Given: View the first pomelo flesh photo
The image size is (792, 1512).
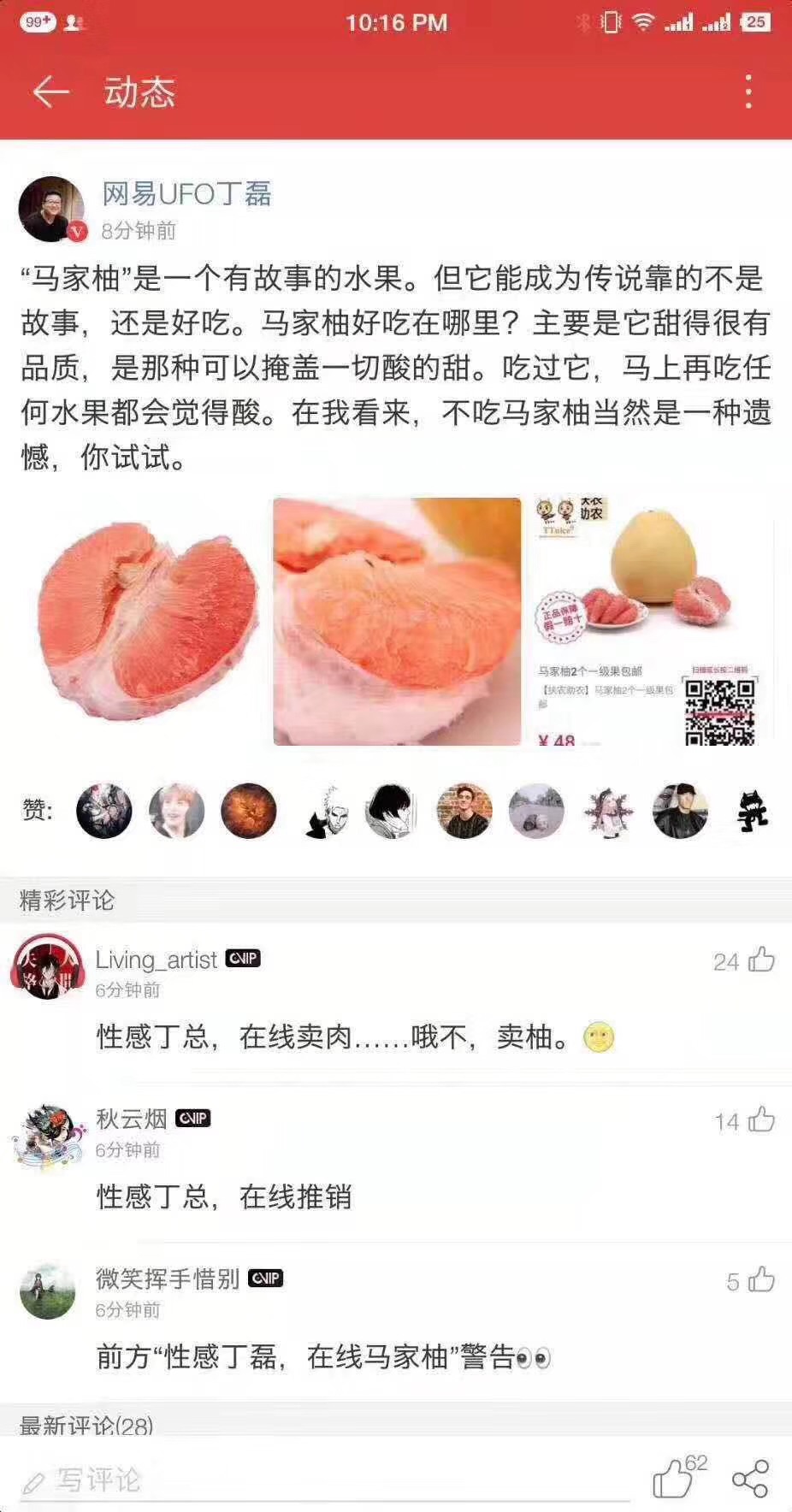Looking at the screenshot, I should tap(147, 622).
